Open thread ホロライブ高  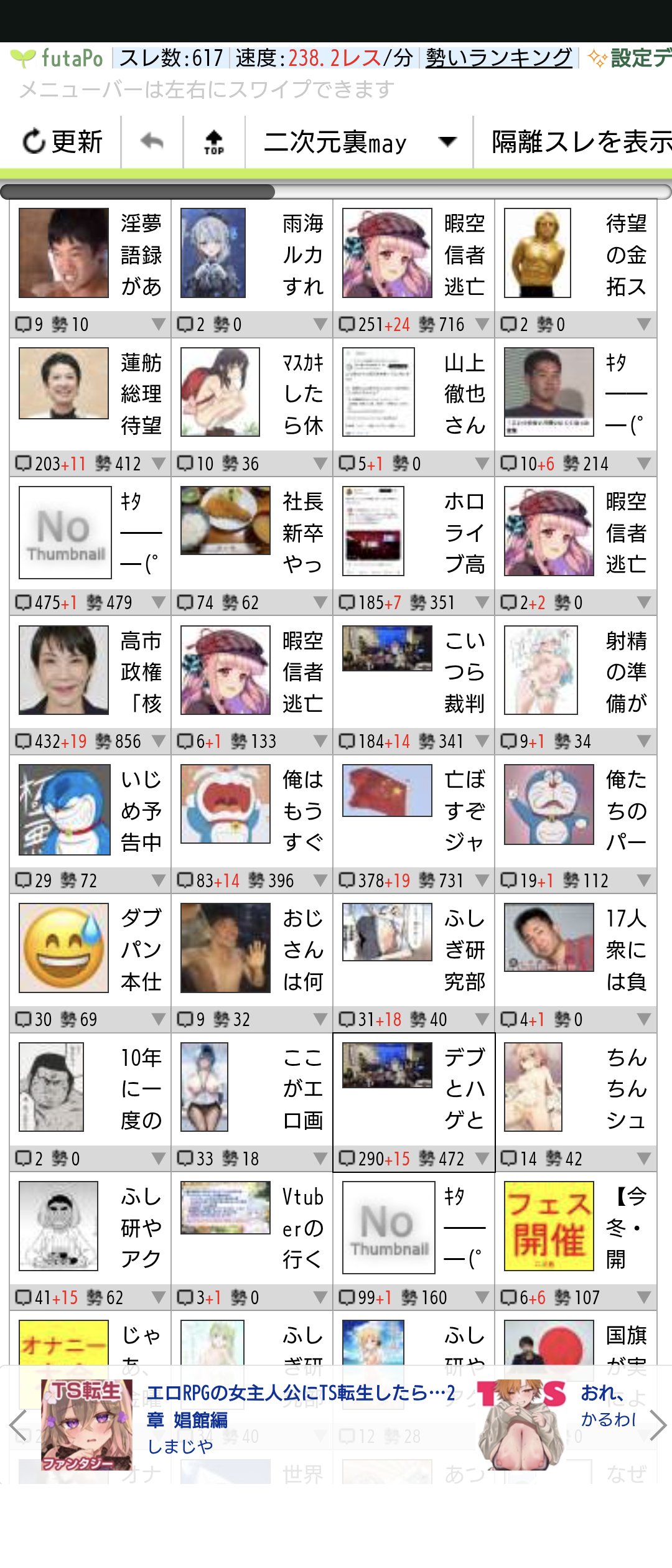[x=414, y=532]
